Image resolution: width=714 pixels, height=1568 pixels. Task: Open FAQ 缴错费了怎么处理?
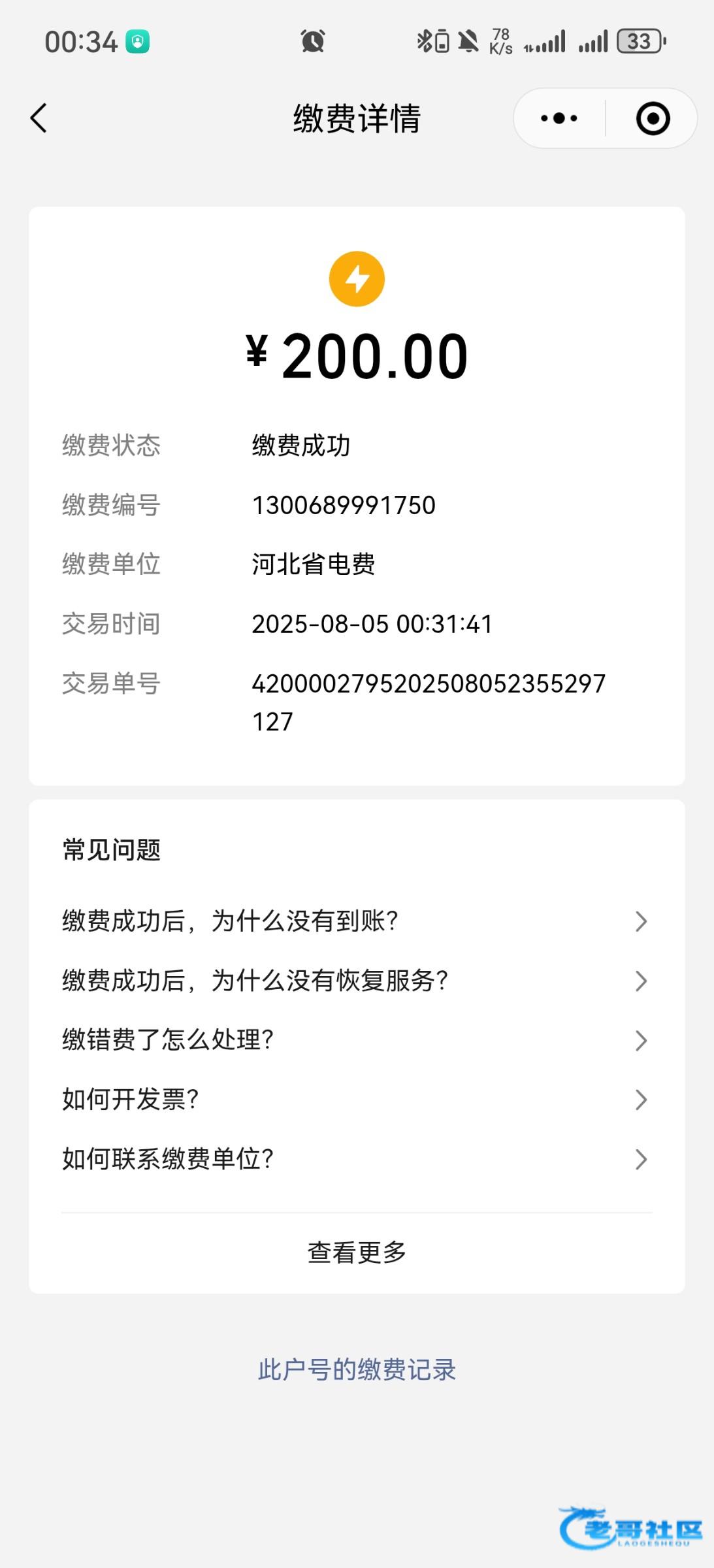click(357, 1040)
